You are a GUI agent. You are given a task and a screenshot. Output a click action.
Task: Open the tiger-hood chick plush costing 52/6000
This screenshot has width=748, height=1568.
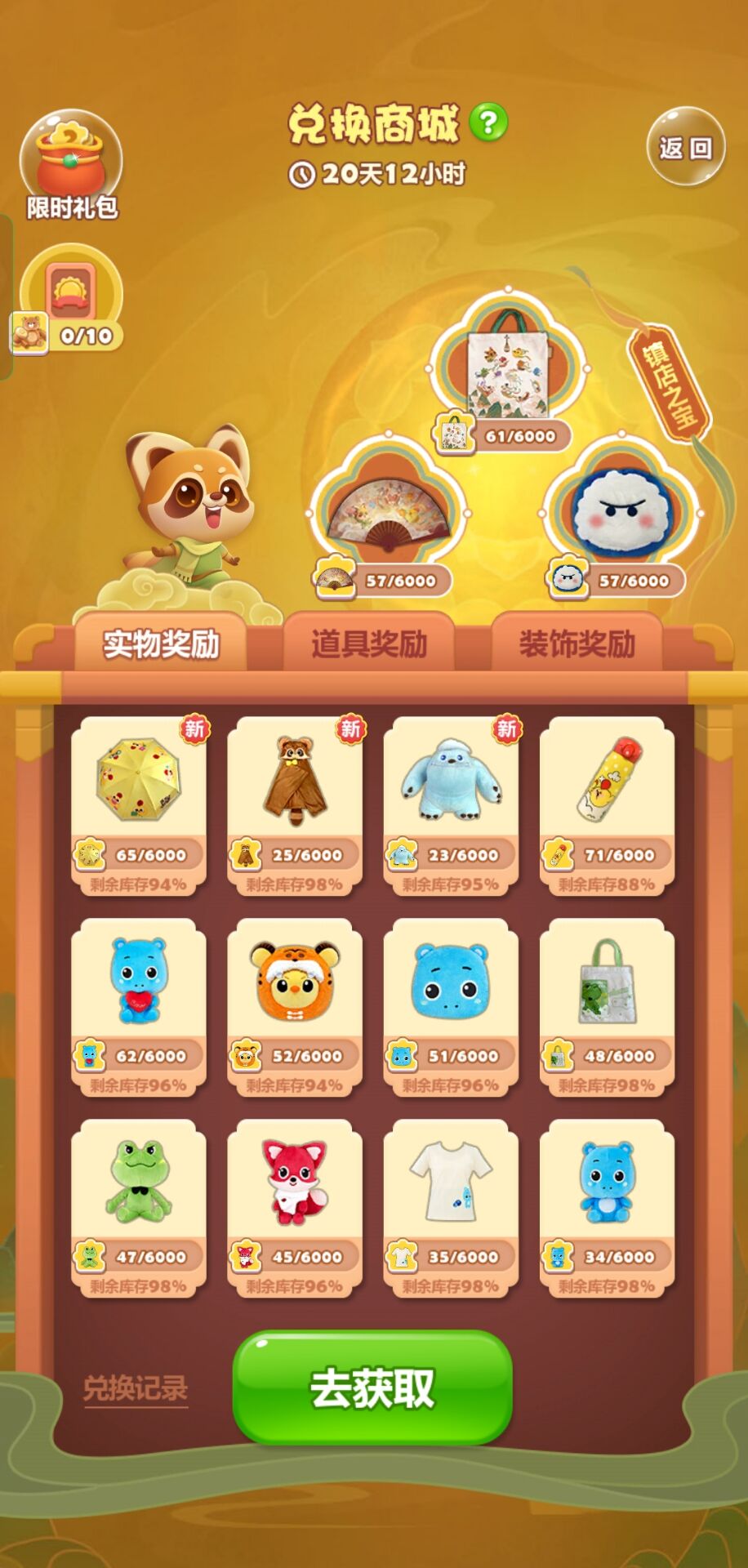(x=294, y=1005)
